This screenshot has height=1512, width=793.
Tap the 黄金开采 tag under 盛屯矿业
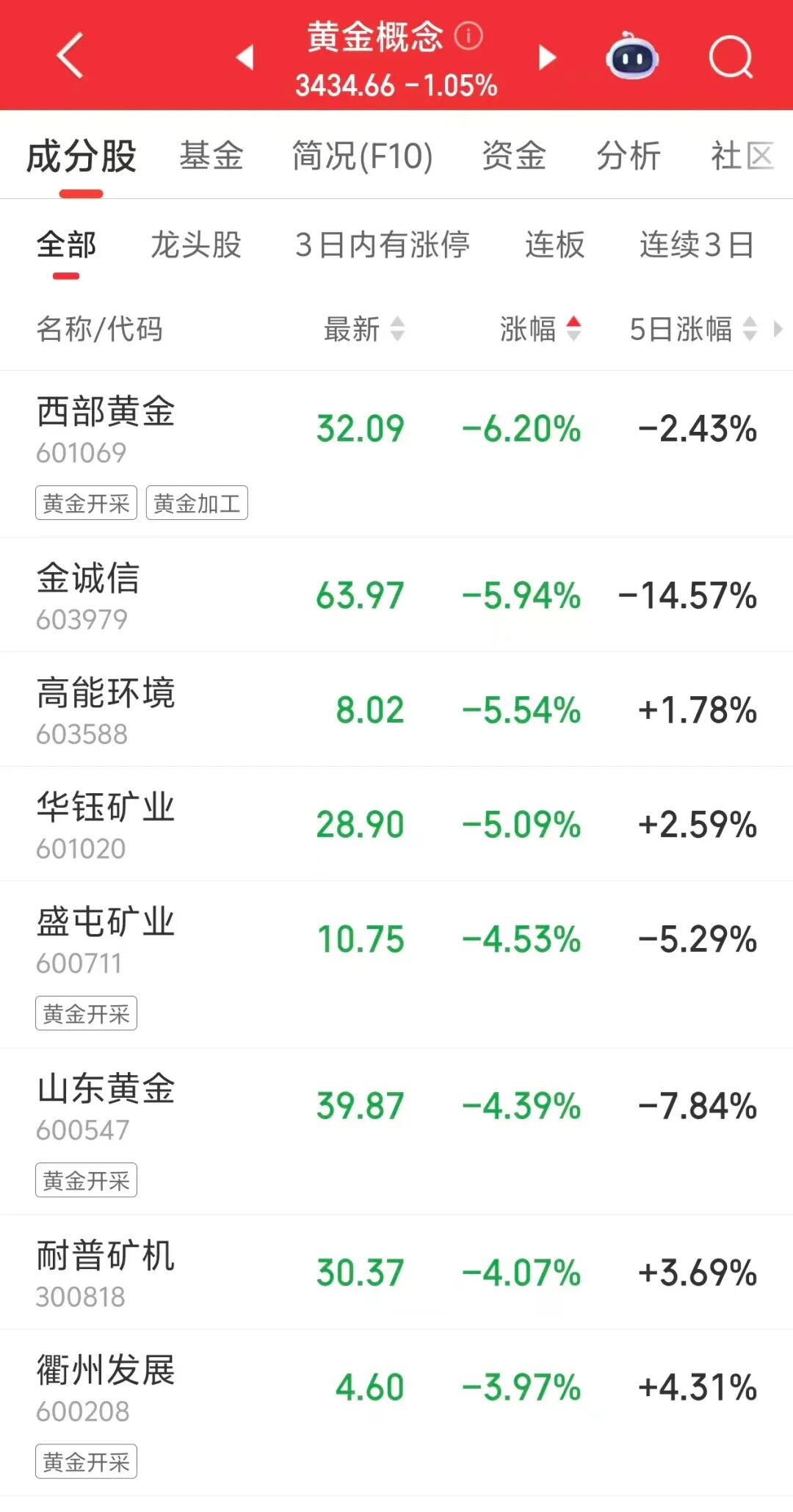coord(87,1014)
